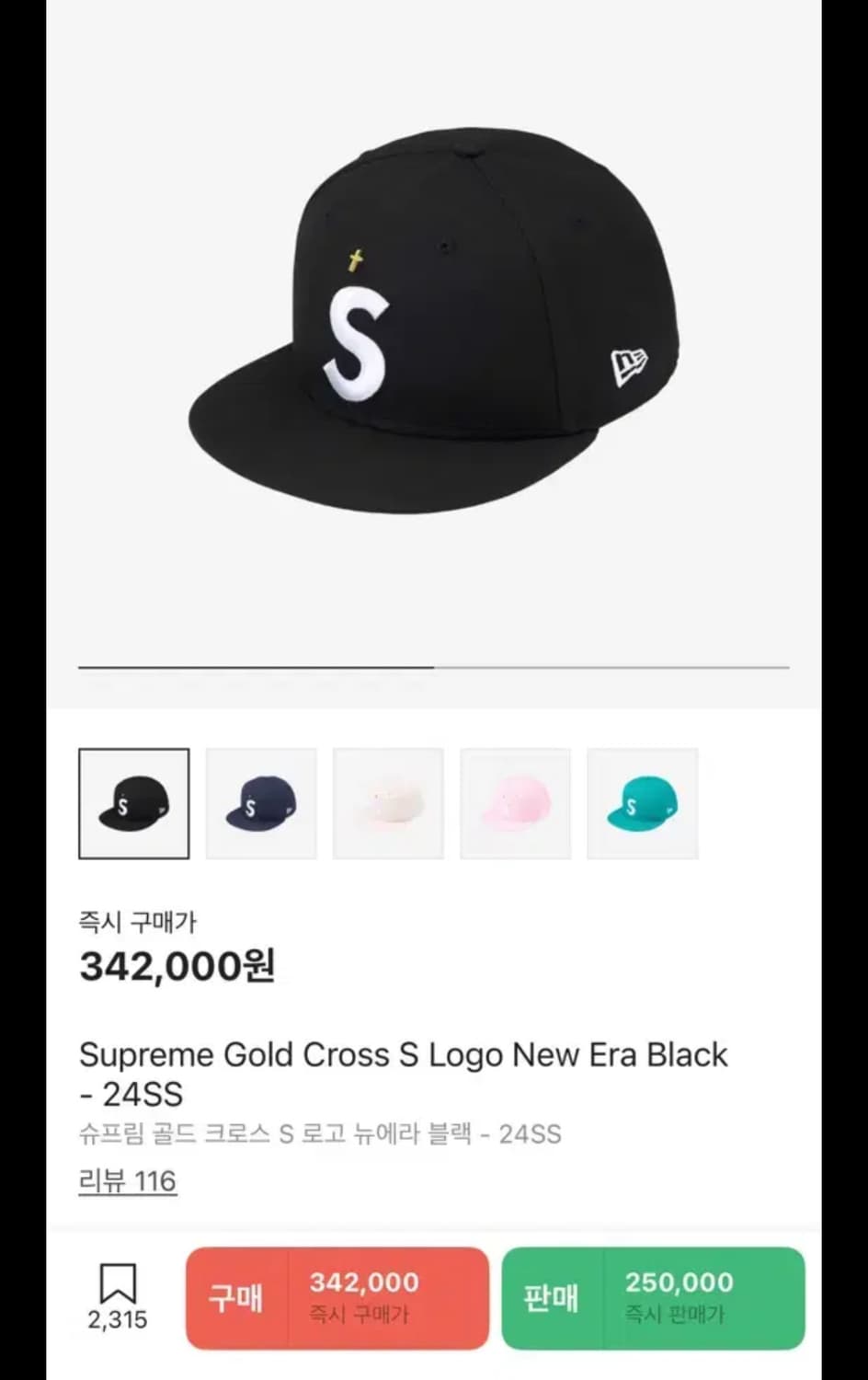Tap the green 판매 250,000 sell button
Screen dimensions: 868x1380
(x=653, y=1298)
